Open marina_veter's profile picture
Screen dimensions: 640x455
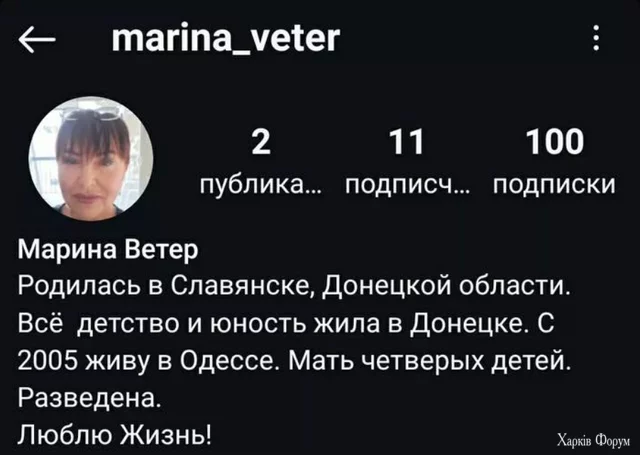[x=92, y=161]
